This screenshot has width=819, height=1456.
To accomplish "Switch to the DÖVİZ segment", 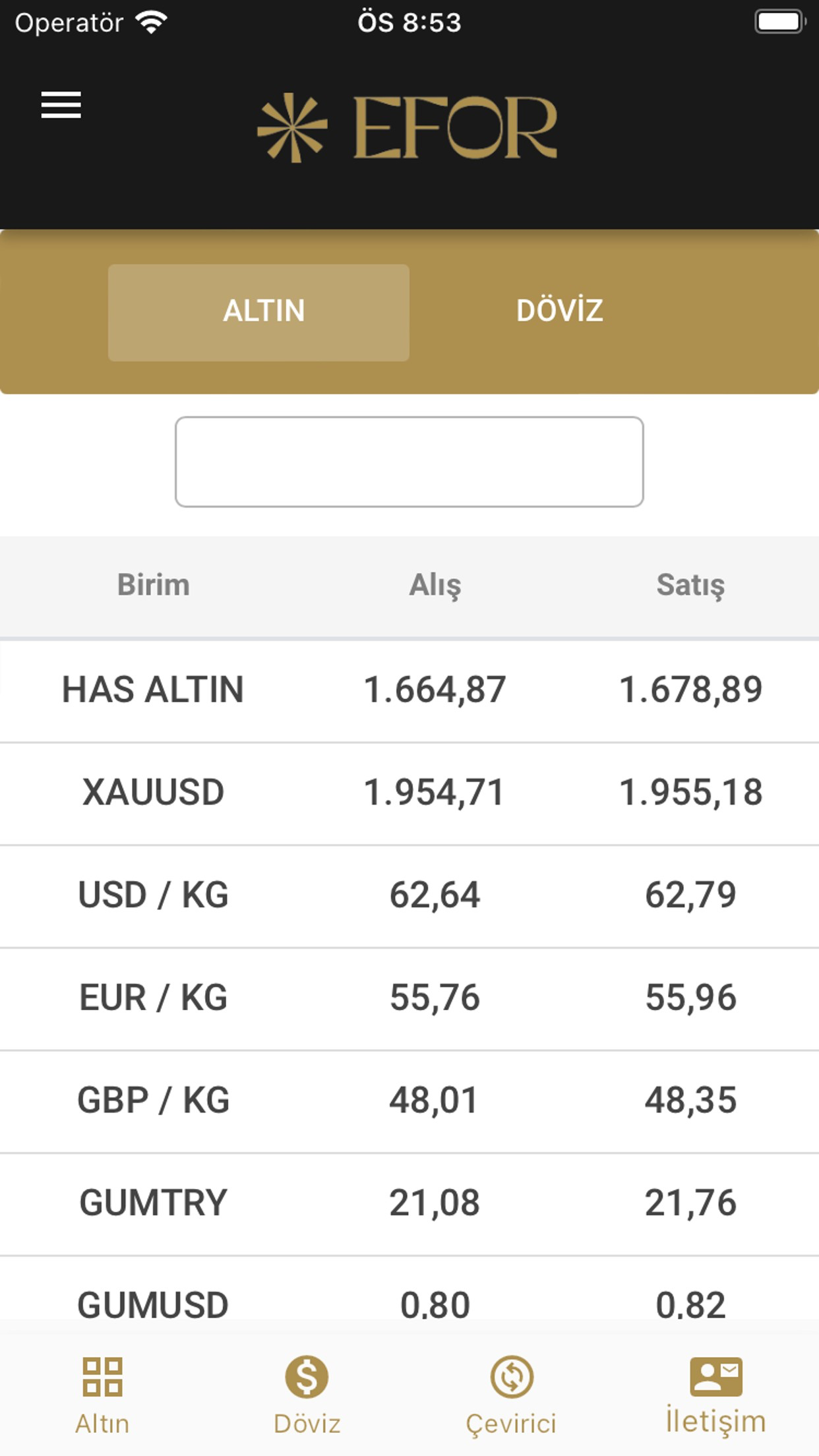I will (x=559, y=311).
